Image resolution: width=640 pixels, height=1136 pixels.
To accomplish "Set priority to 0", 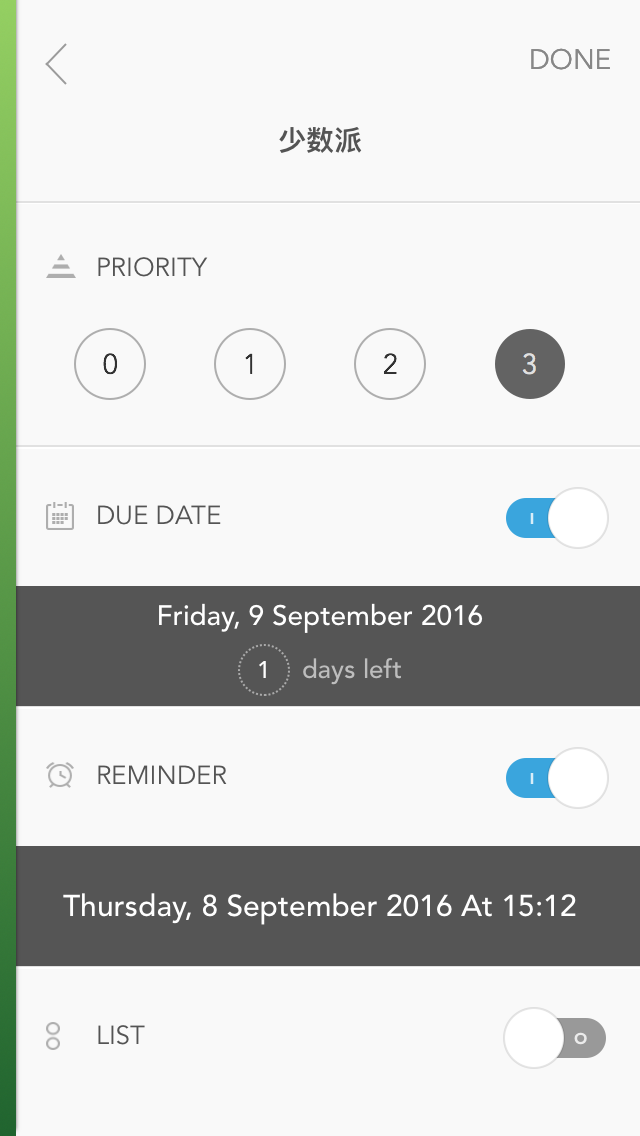I will click(x=110, y=364).
